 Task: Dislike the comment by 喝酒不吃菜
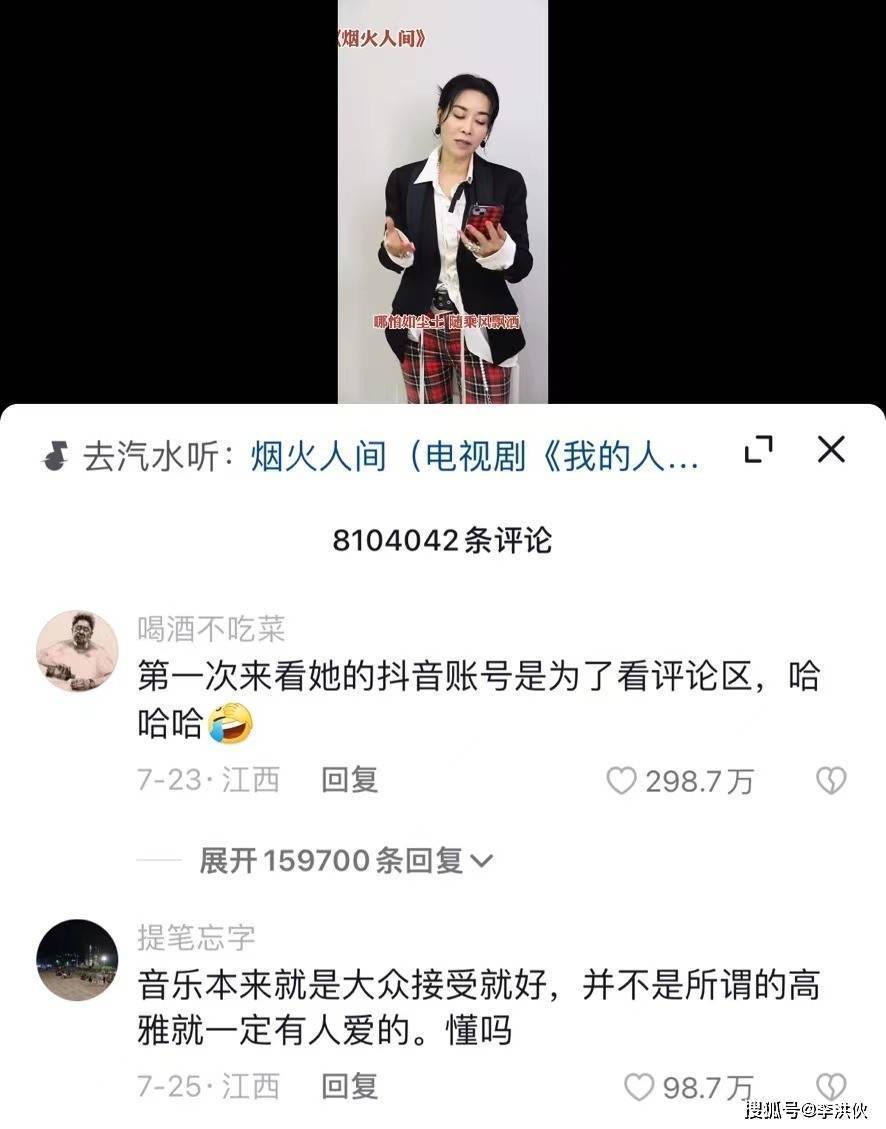point(831,781)
